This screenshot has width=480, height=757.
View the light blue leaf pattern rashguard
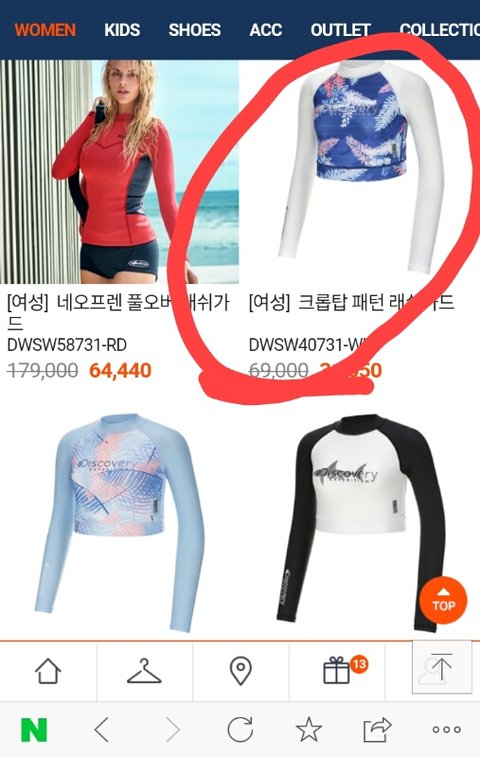coord(119,522)
